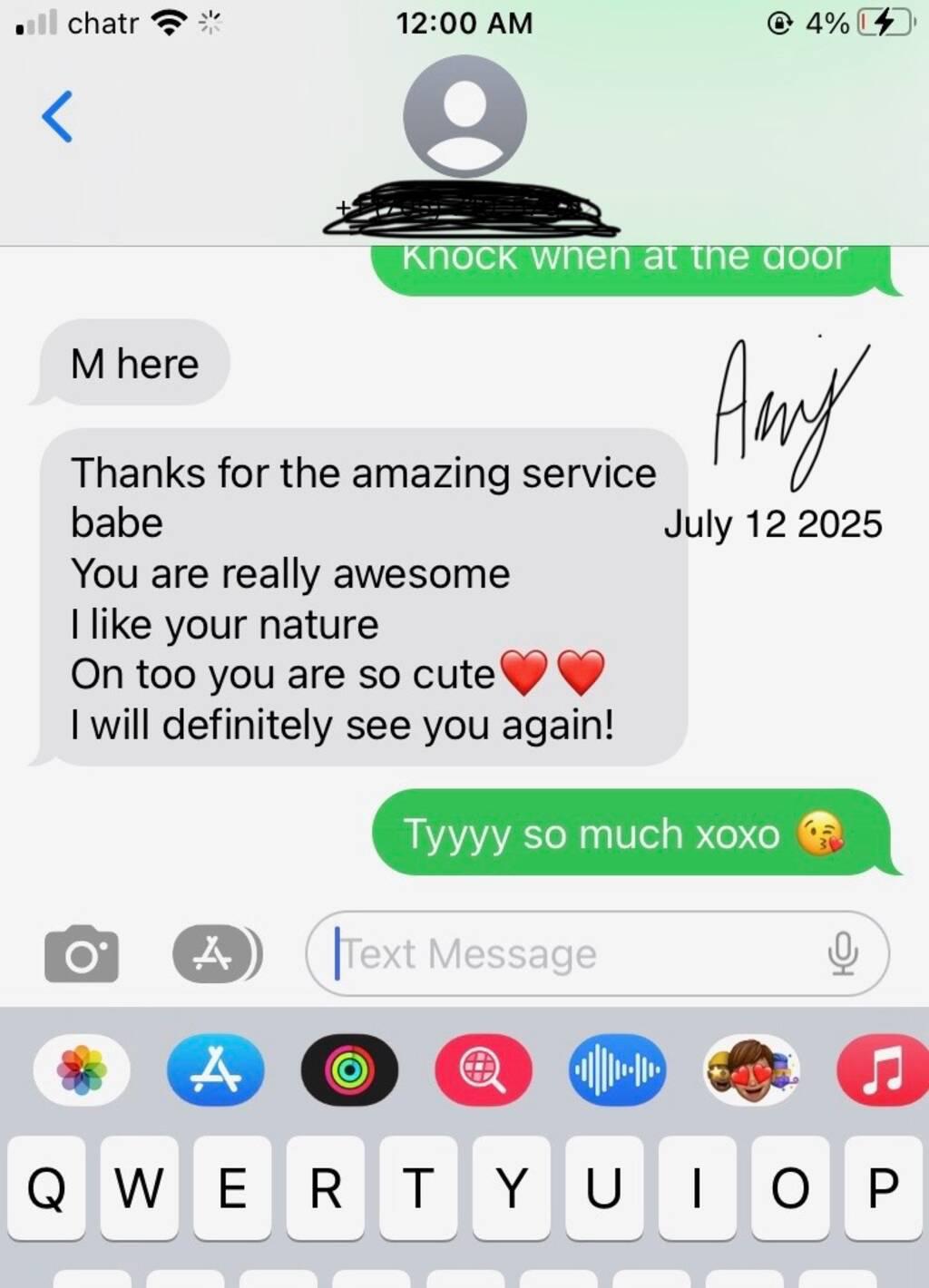Open the Fitness activity rings app

(x=349, y=1070)
